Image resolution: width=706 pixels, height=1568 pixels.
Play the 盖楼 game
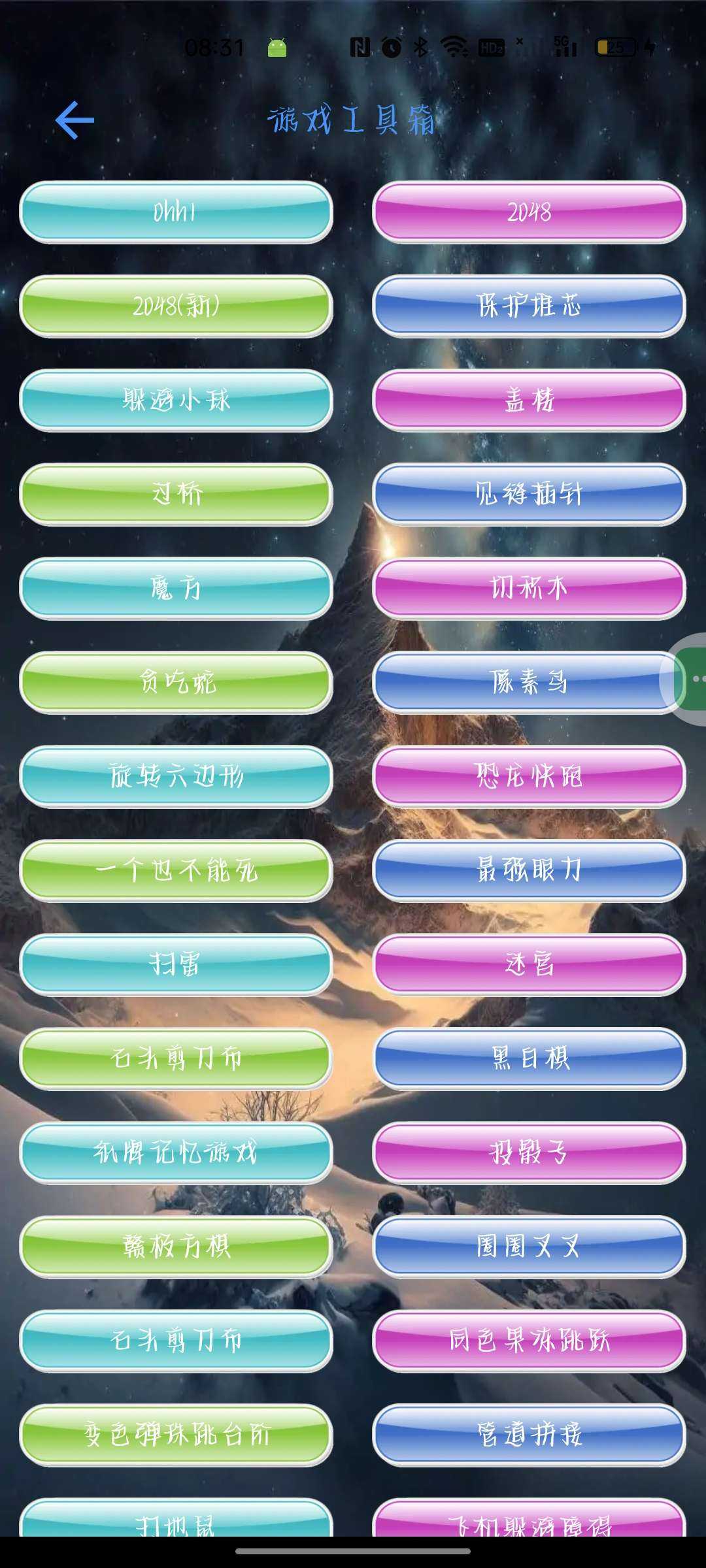pyautogui.click(x=529, y=400)
